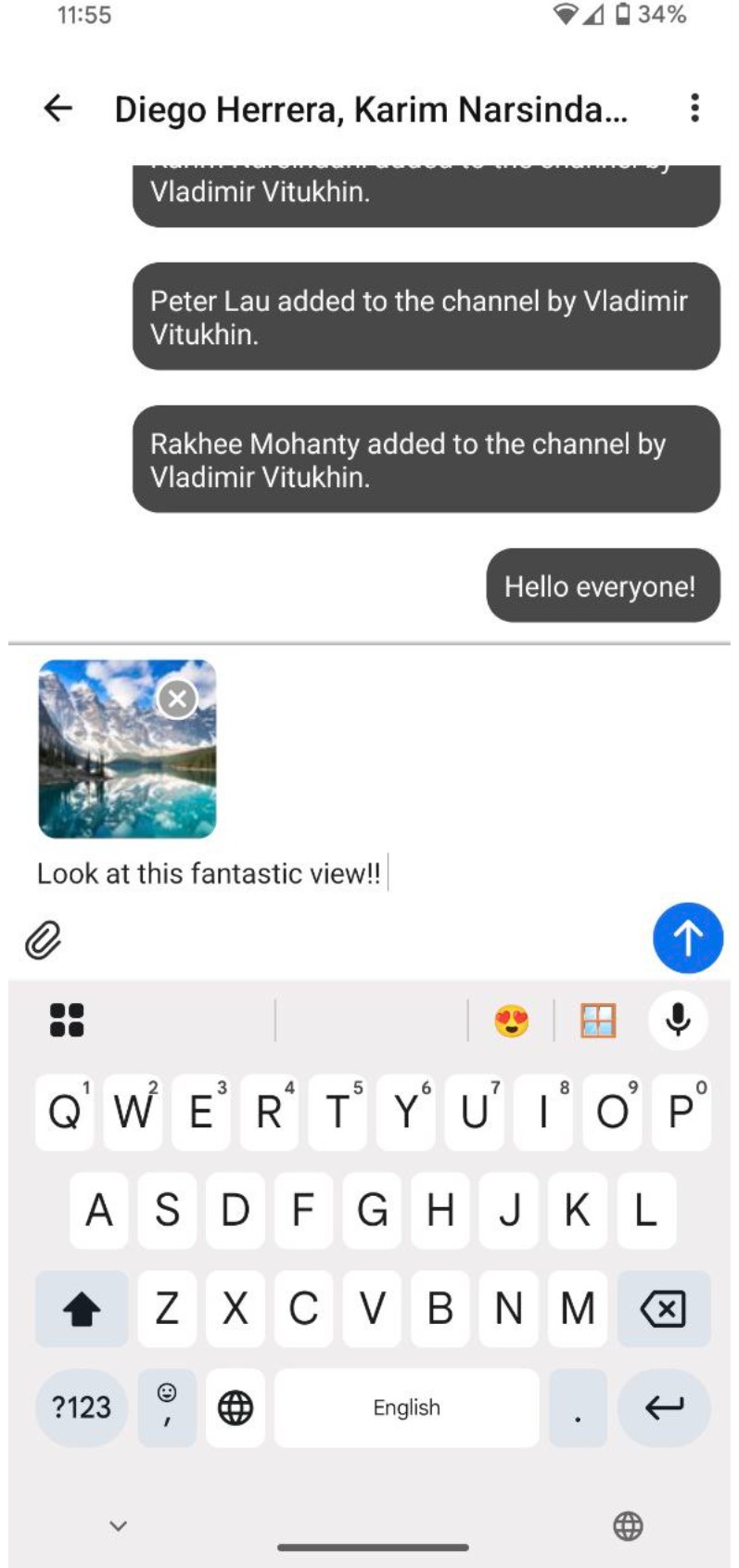Hit the enter key on the keyboard
Screen dimensions: 739x1568
[663, 1407]
